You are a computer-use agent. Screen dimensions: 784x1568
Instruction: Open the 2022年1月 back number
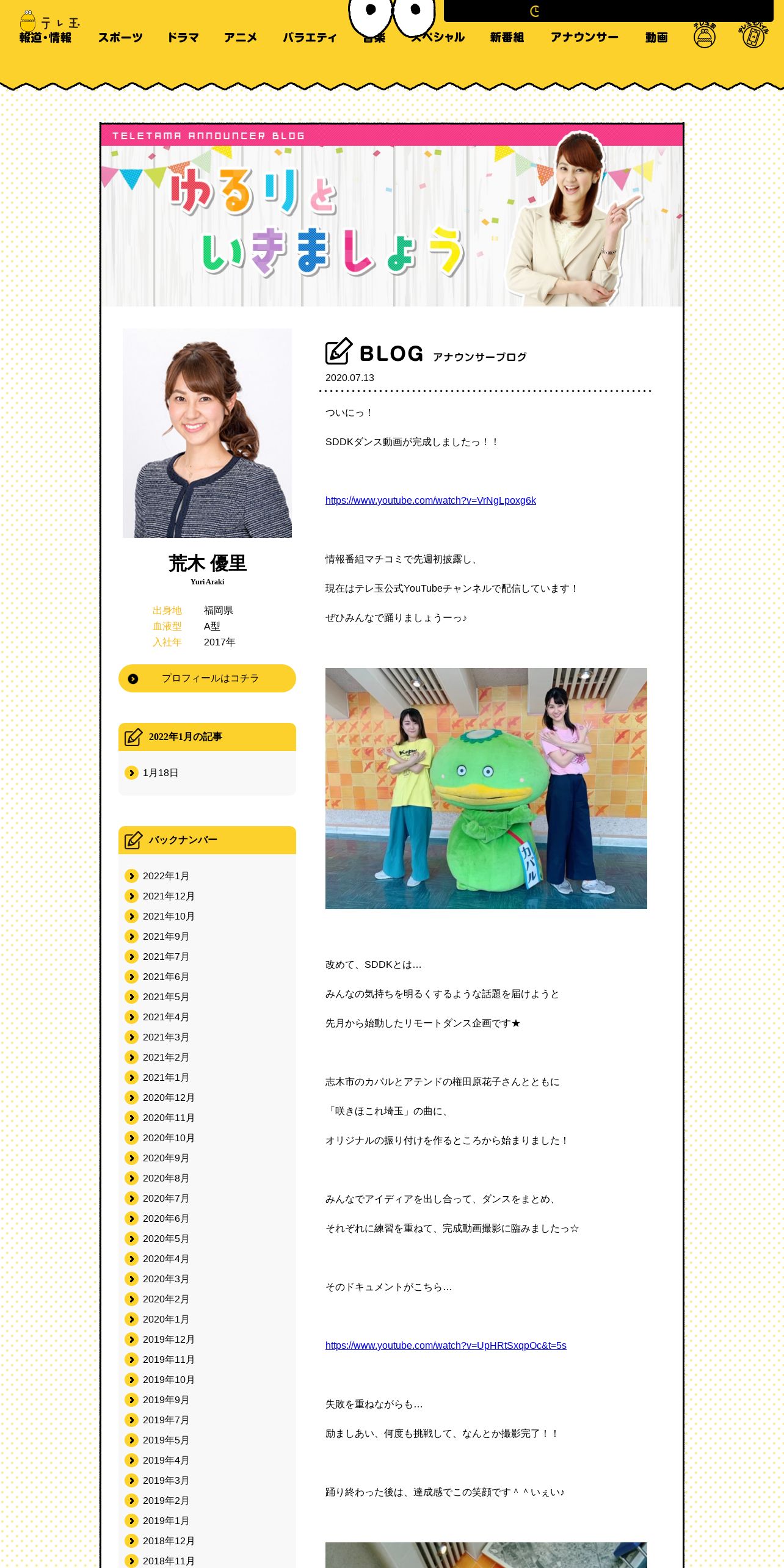pos(165,876)
